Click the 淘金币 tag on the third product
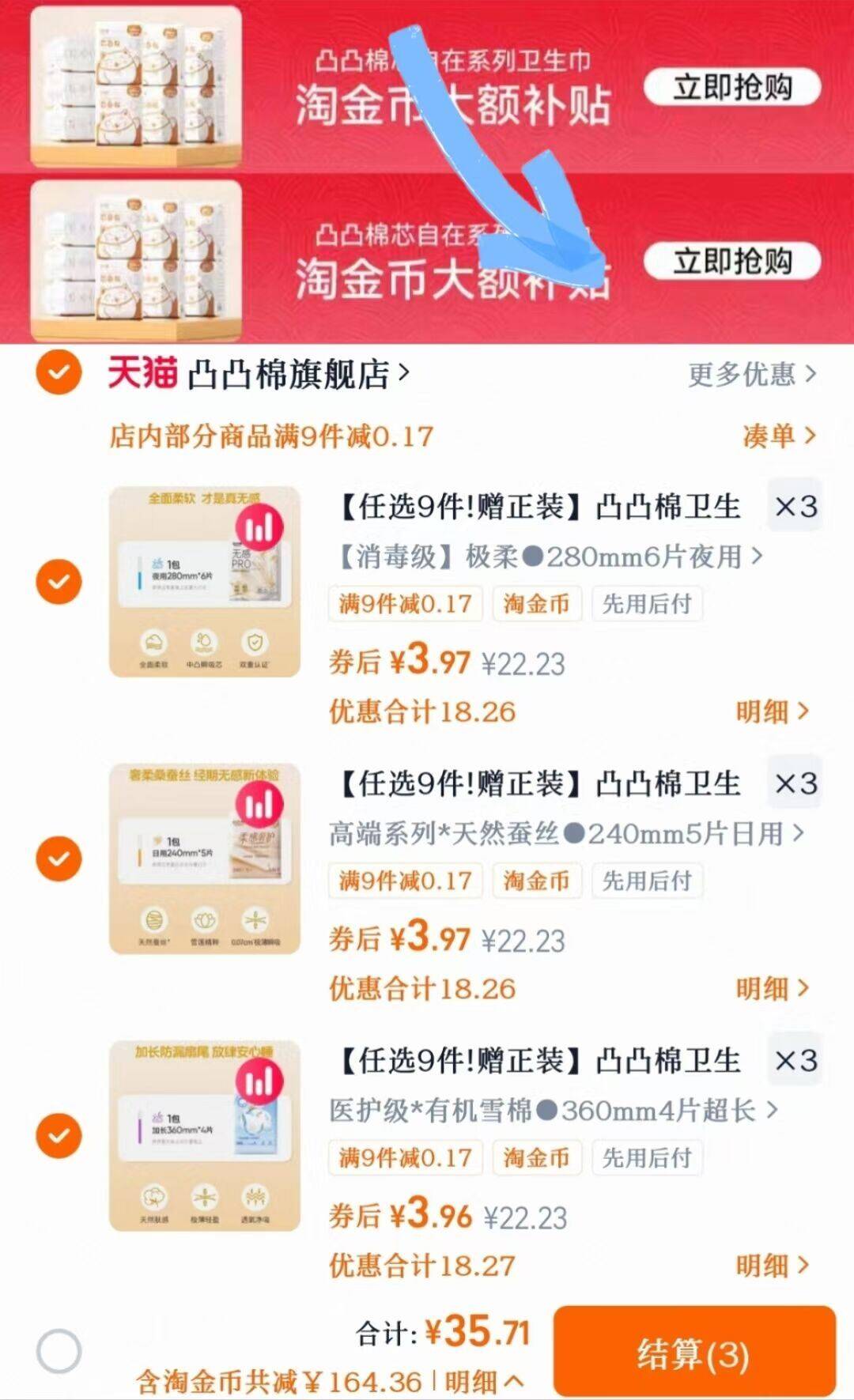The height and width of the screenshot is (1400, 854). coord(537,1157)
